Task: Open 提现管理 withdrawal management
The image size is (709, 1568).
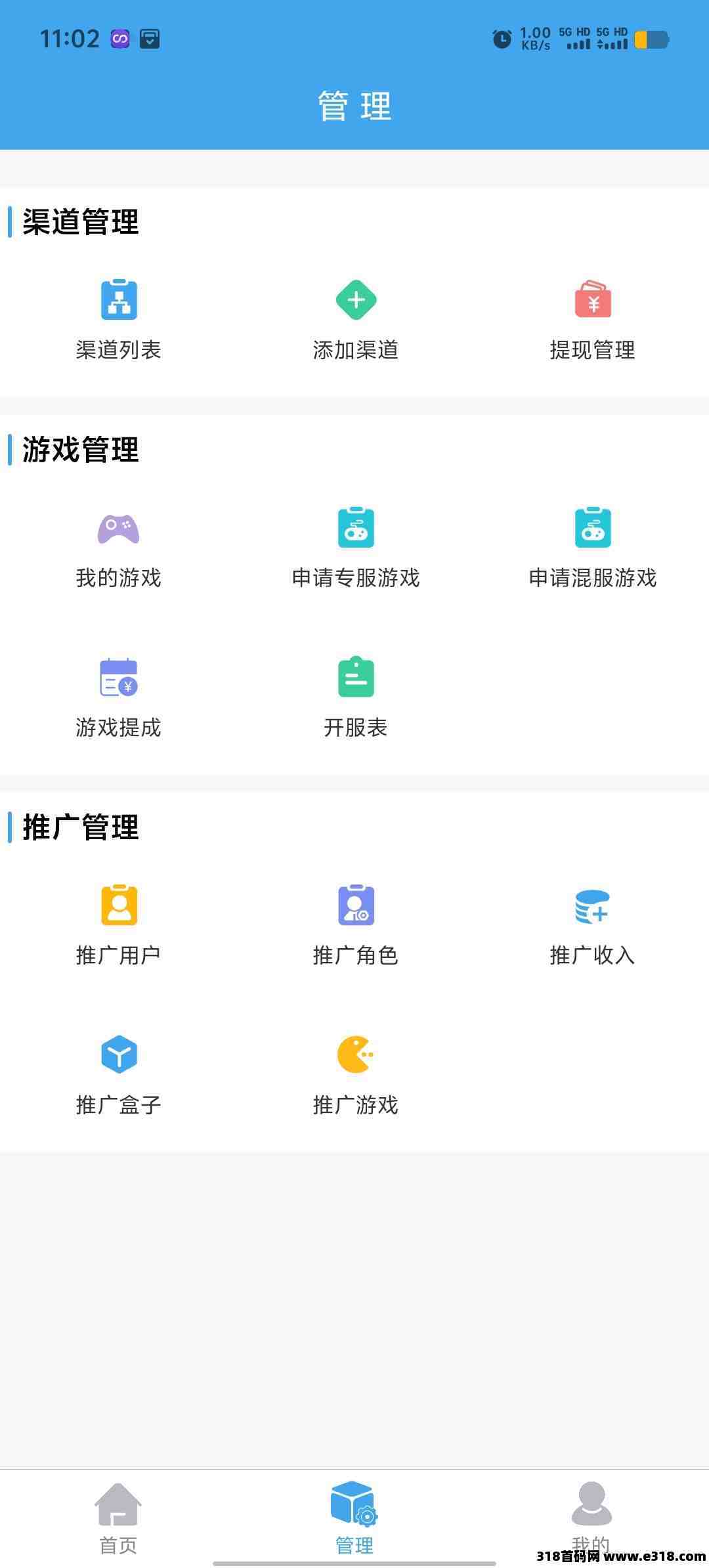Action: [592, 320]
